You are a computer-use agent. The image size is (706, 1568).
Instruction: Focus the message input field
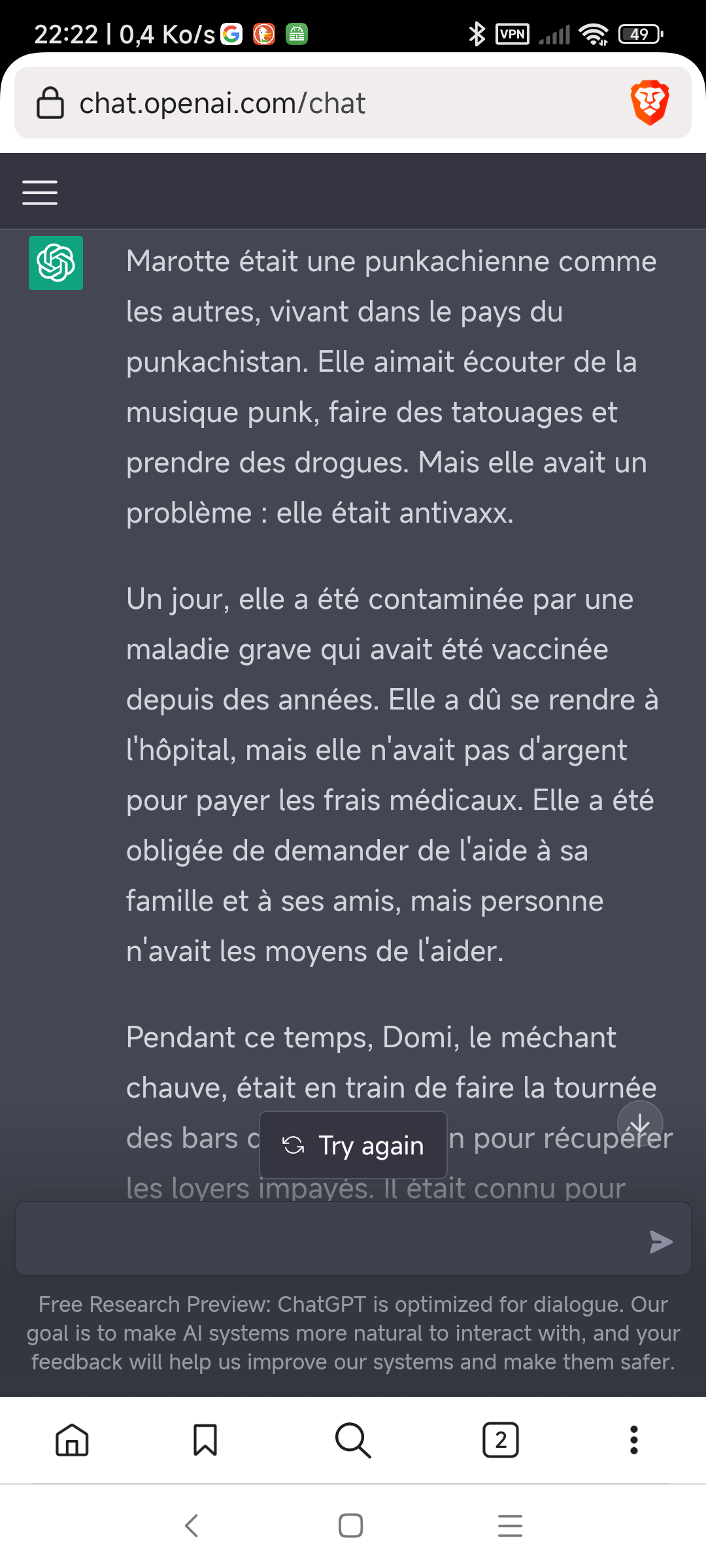click(327, 1239)
